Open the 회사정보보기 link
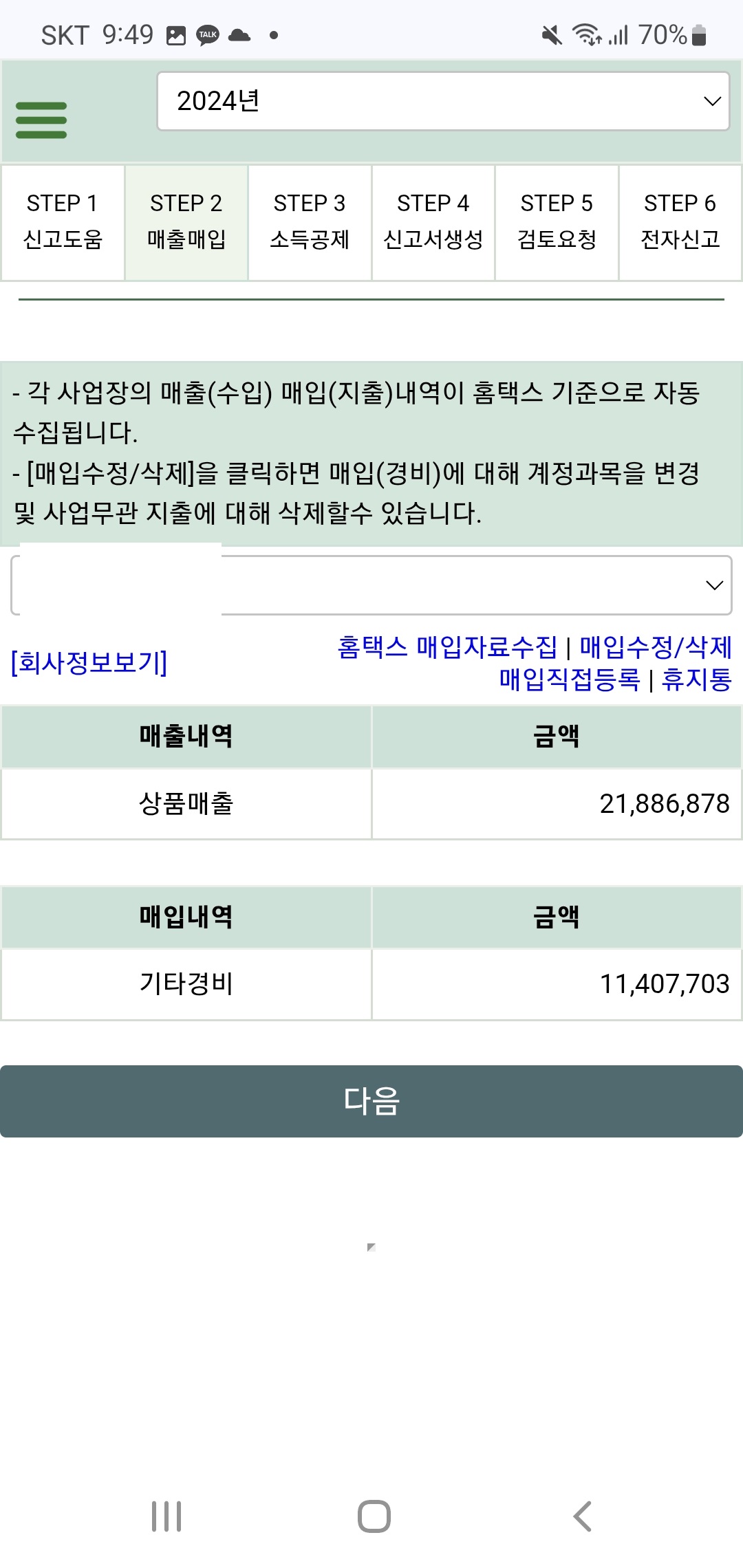 [89, 662]
